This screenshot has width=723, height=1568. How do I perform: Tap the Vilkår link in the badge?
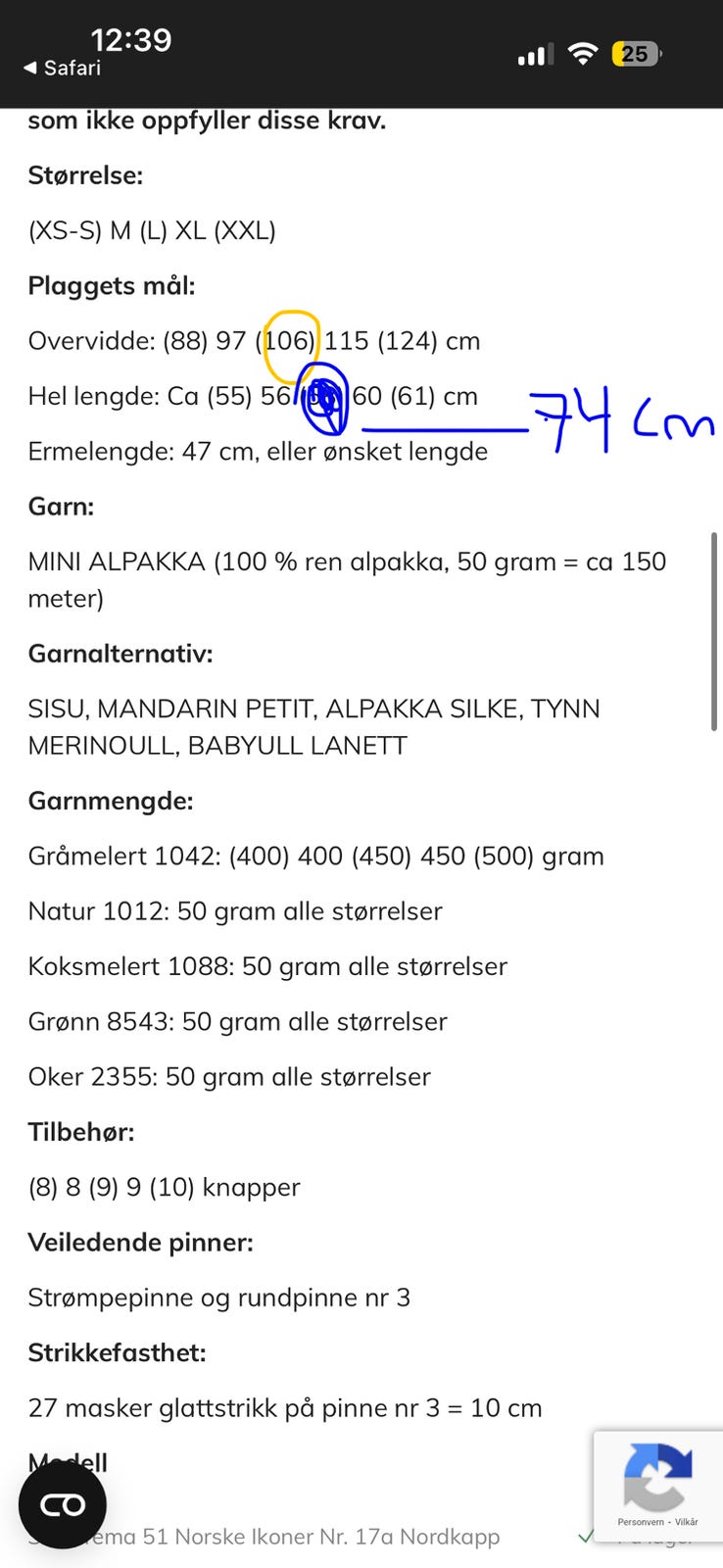pos(686,1521)
